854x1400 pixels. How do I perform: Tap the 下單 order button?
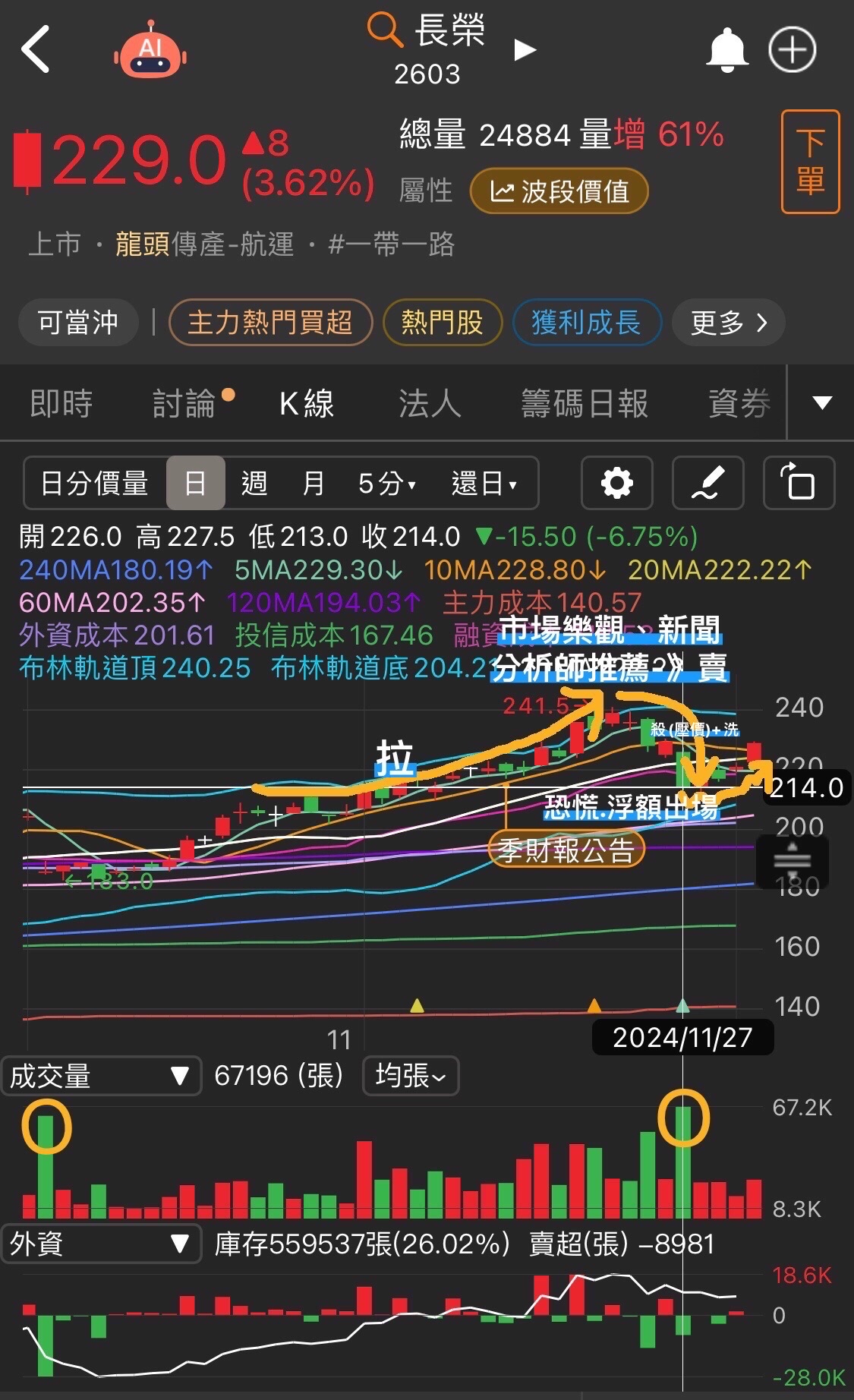click(810, 162)
